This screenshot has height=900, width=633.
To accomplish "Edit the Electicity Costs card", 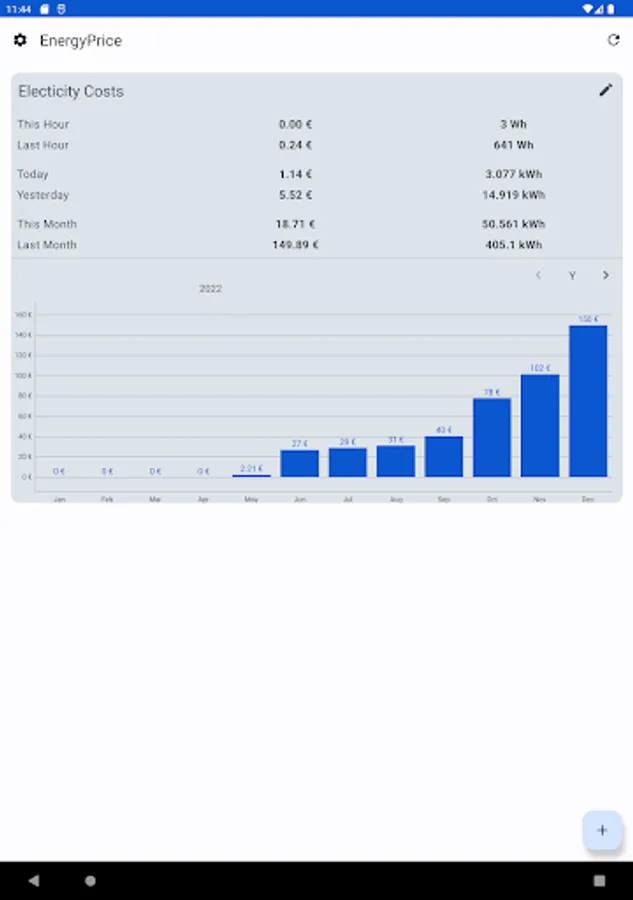I will 605,90.
